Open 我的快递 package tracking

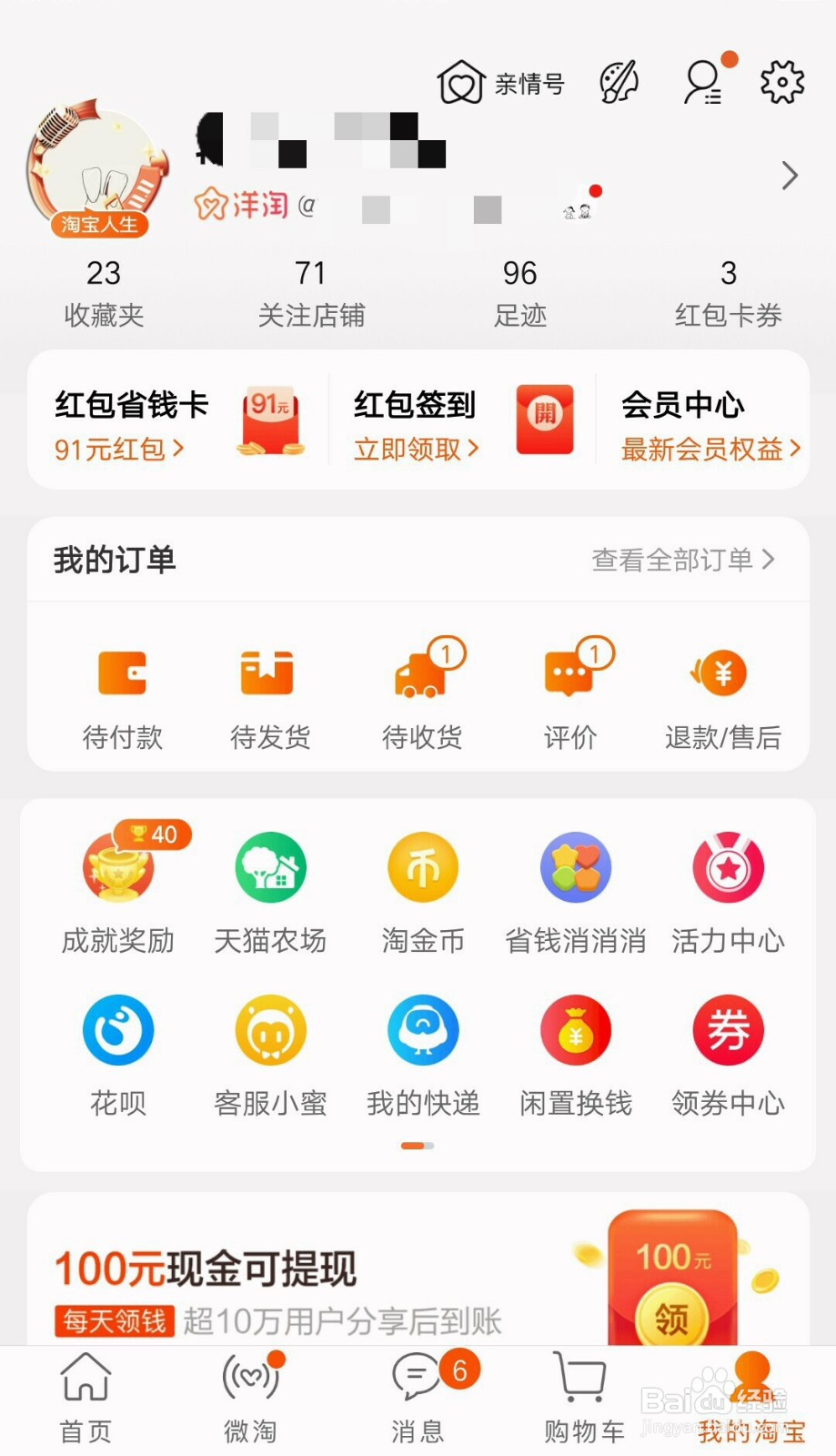(422, 1030)
